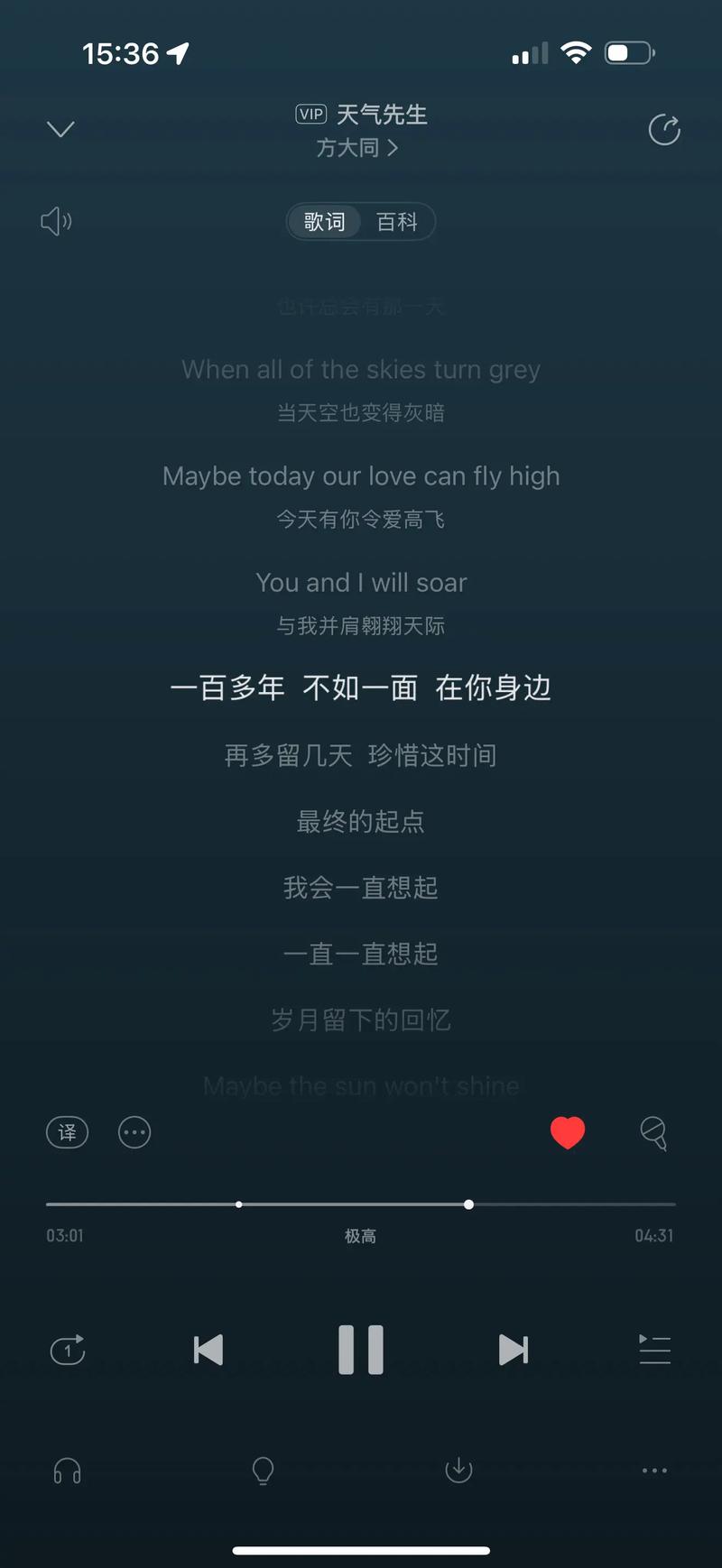Toggle single-song repeat mode

tap(67, 1350)
